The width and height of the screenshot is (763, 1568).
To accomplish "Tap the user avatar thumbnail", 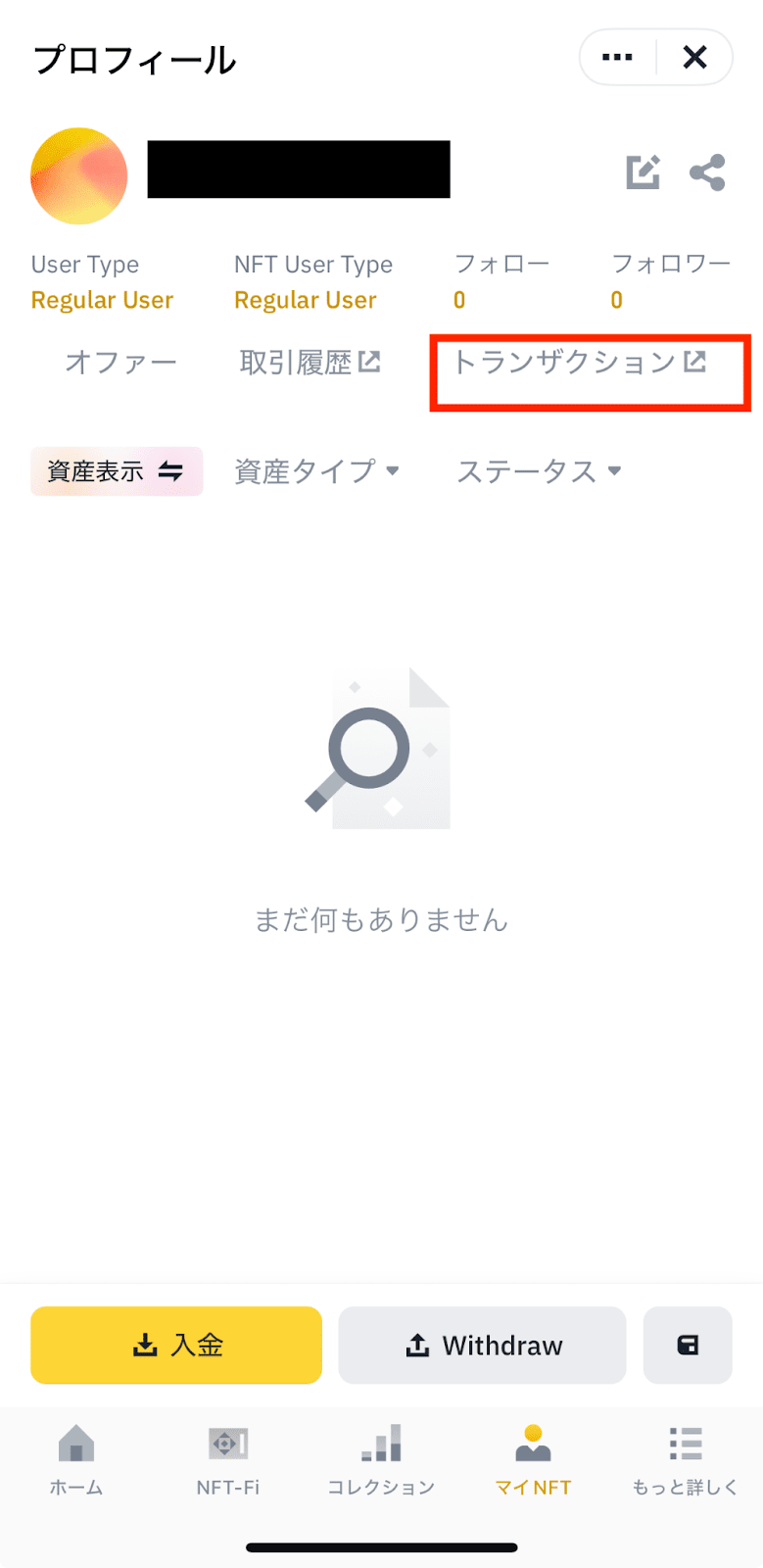I will click(x=78, y=176).
